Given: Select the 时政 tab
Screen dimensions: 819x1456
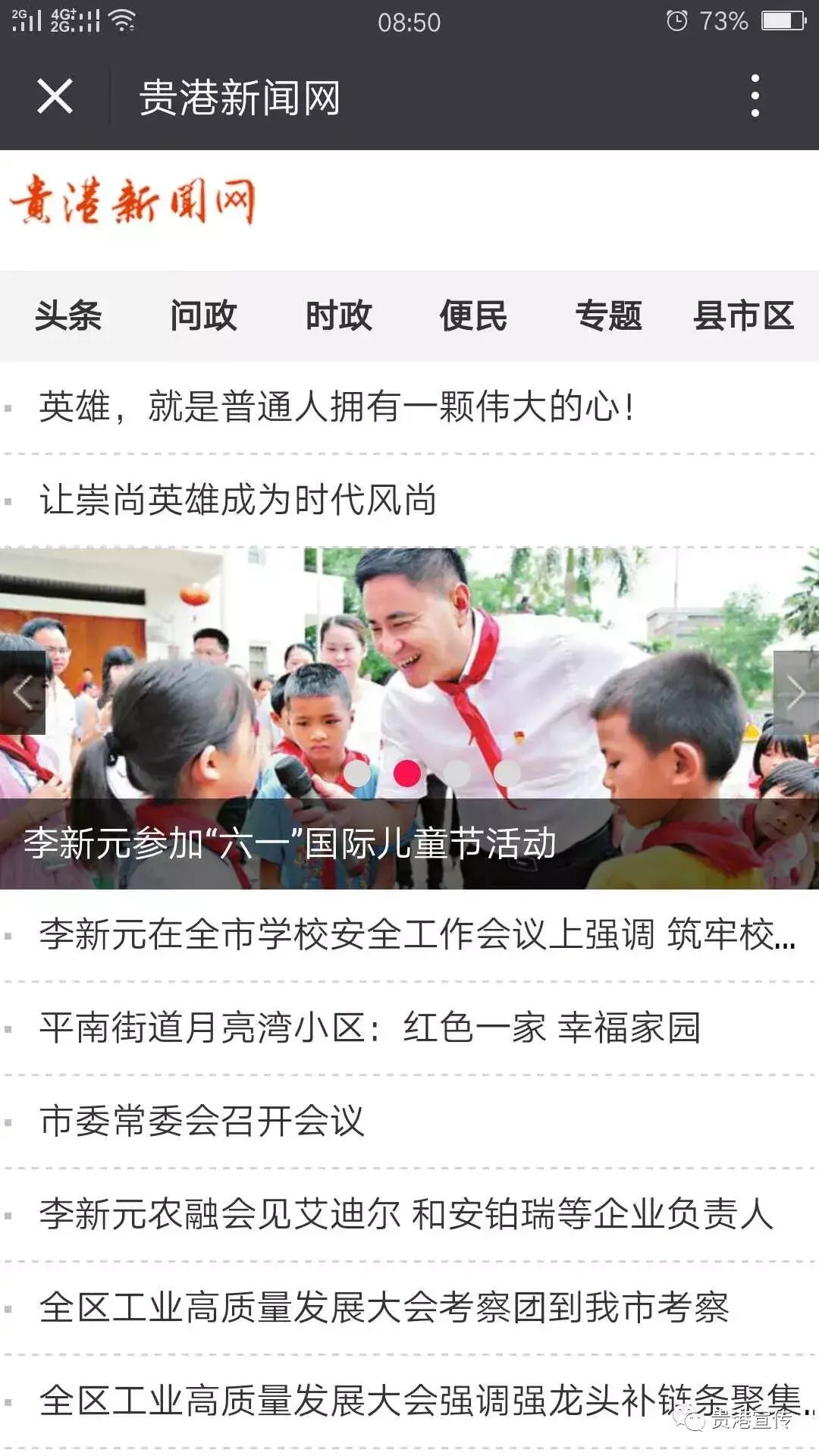Looking at the screenshot, I should click(x=338, y=315).
